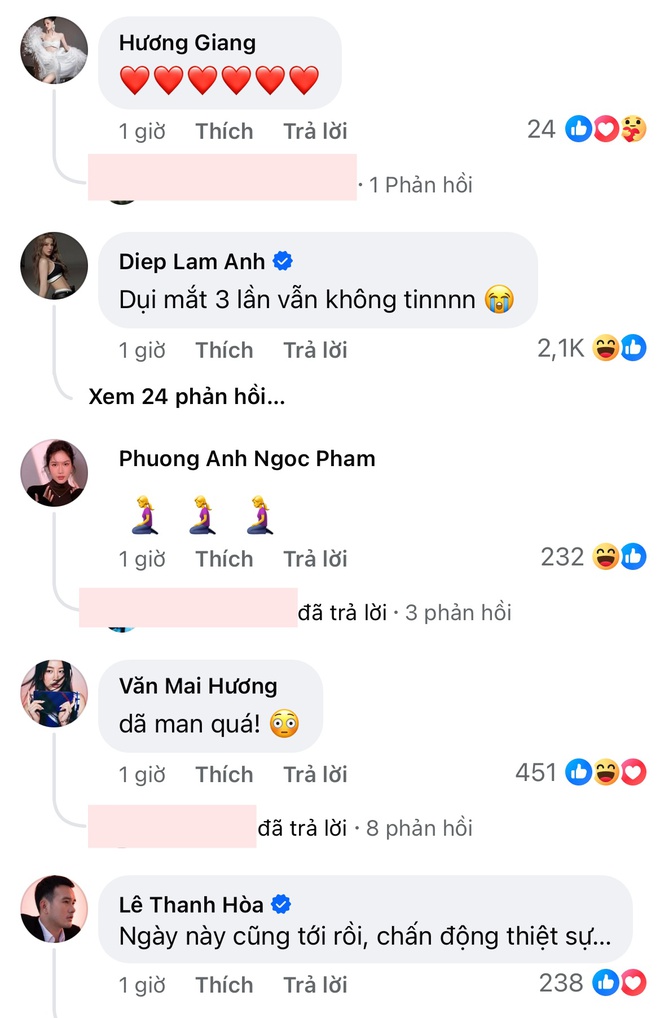Reply to Phuong Anh Ngoc Pham's comment
660x1018 pixels.
[315, 558]
